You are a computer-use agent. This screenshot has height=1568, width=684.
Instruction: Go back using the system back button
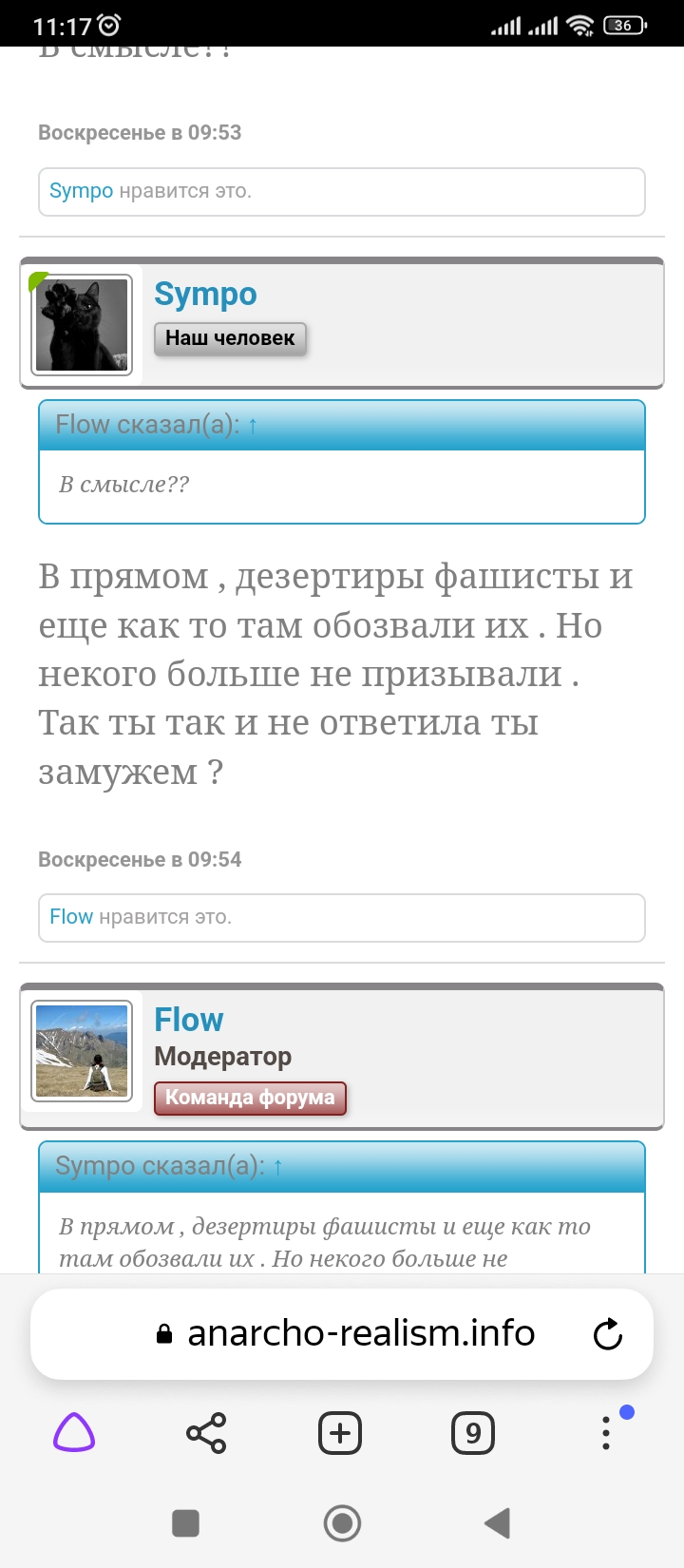point(497,1523)
